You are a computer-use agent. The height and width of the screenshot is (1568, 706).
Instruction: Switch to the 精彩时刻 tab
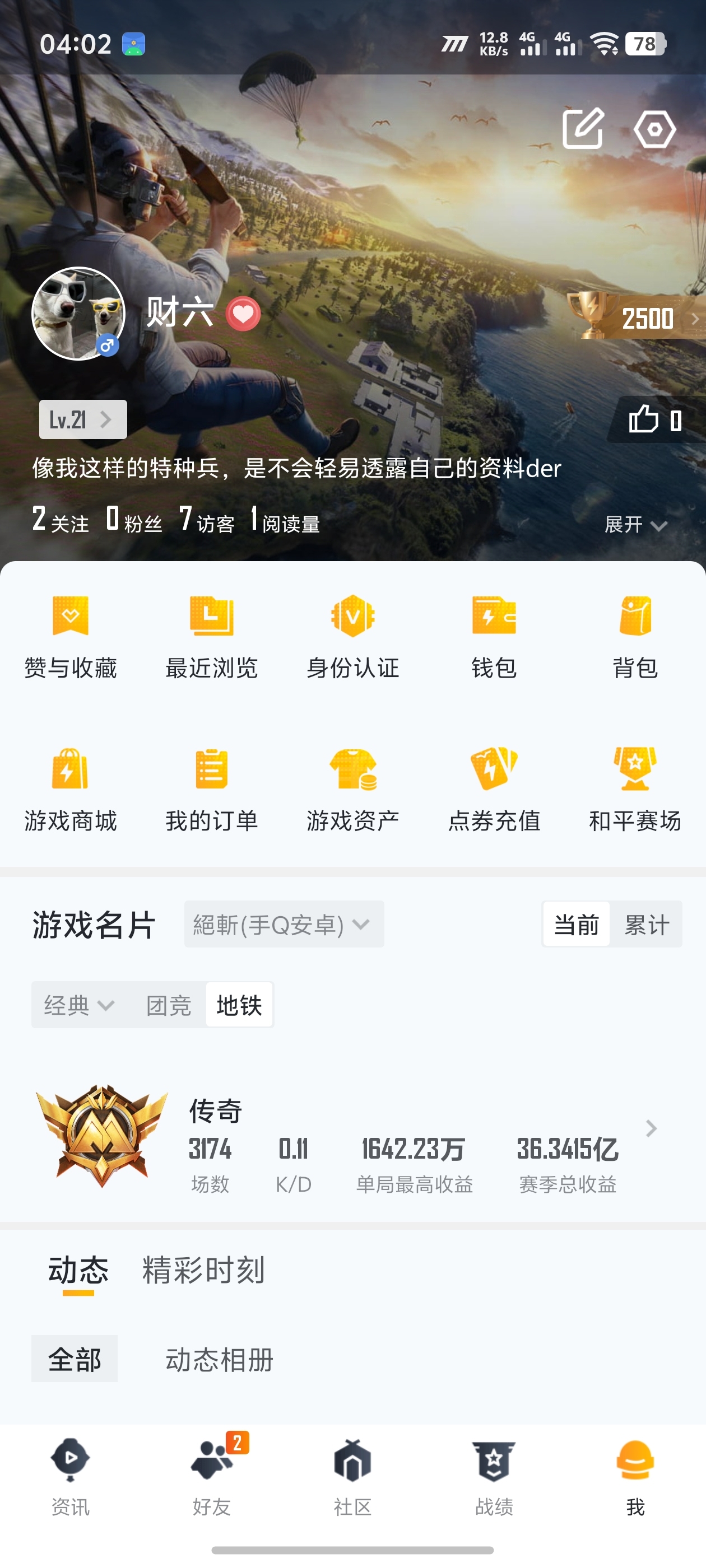pyautogui.click(x=203, y=1270)
